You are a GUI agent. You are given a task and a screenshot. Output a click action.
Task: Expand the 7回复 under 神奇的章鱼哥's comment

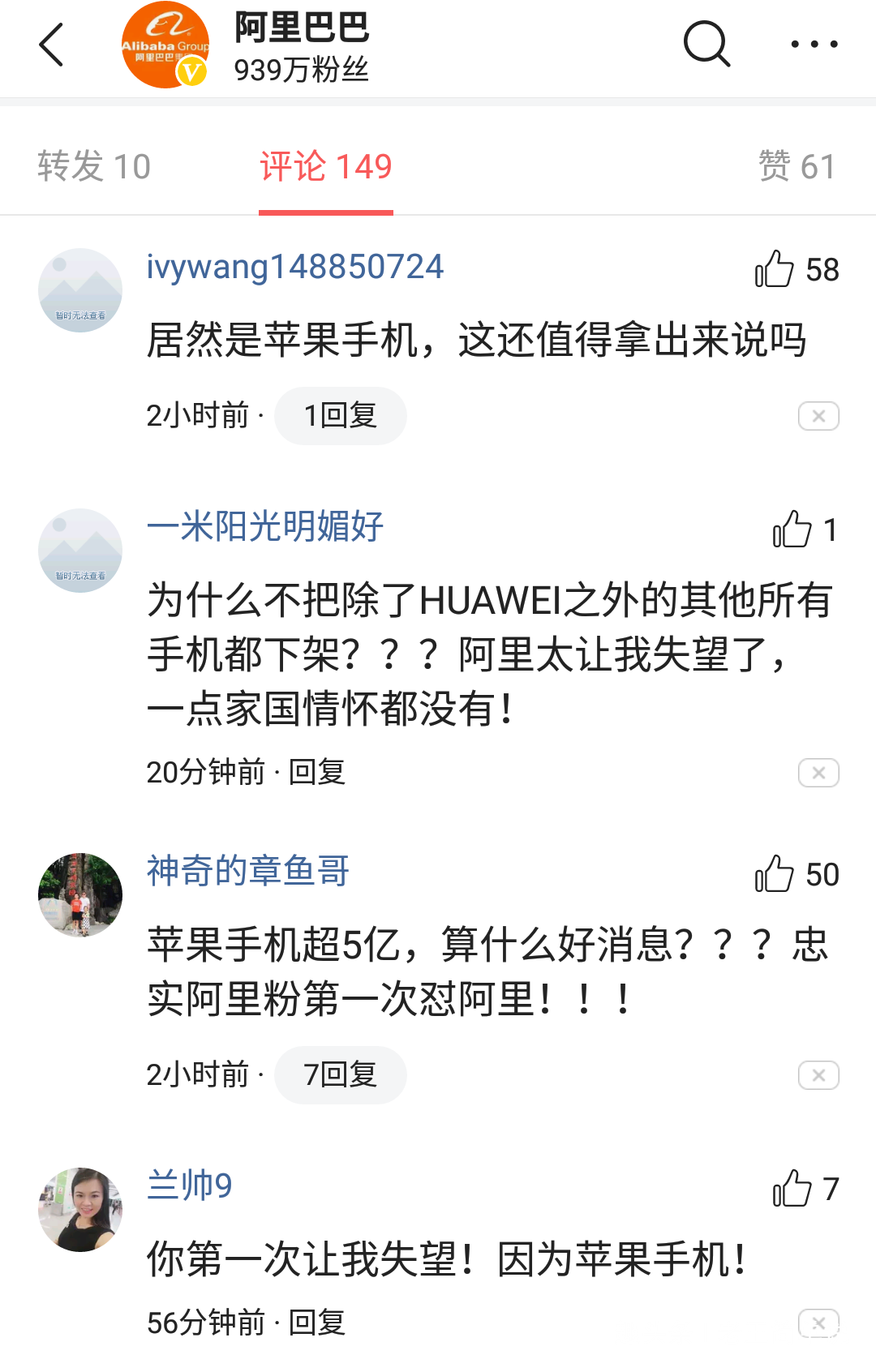340,1075
